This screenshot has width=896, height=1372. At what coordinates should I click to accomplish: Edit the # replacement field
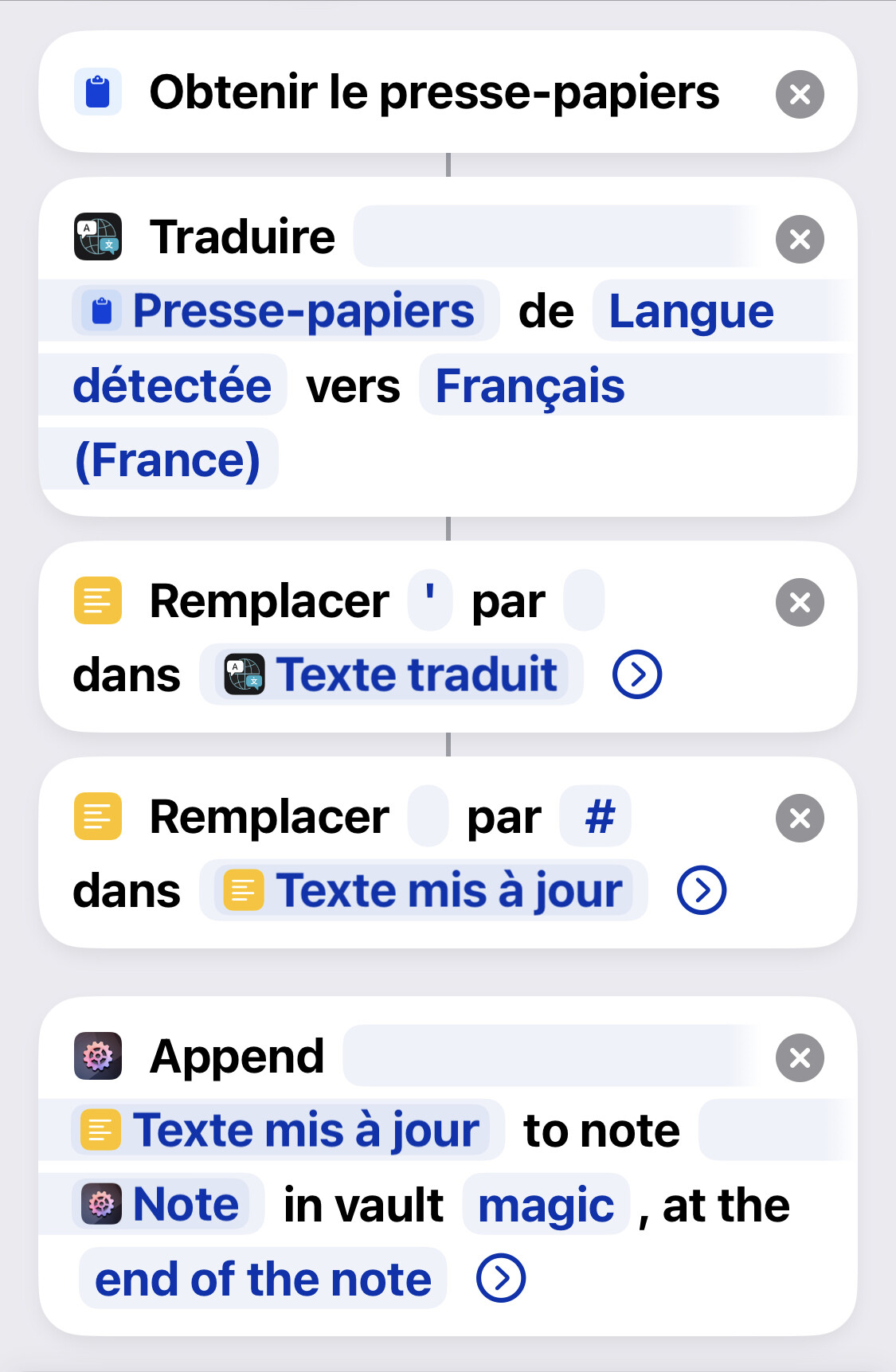596,816
